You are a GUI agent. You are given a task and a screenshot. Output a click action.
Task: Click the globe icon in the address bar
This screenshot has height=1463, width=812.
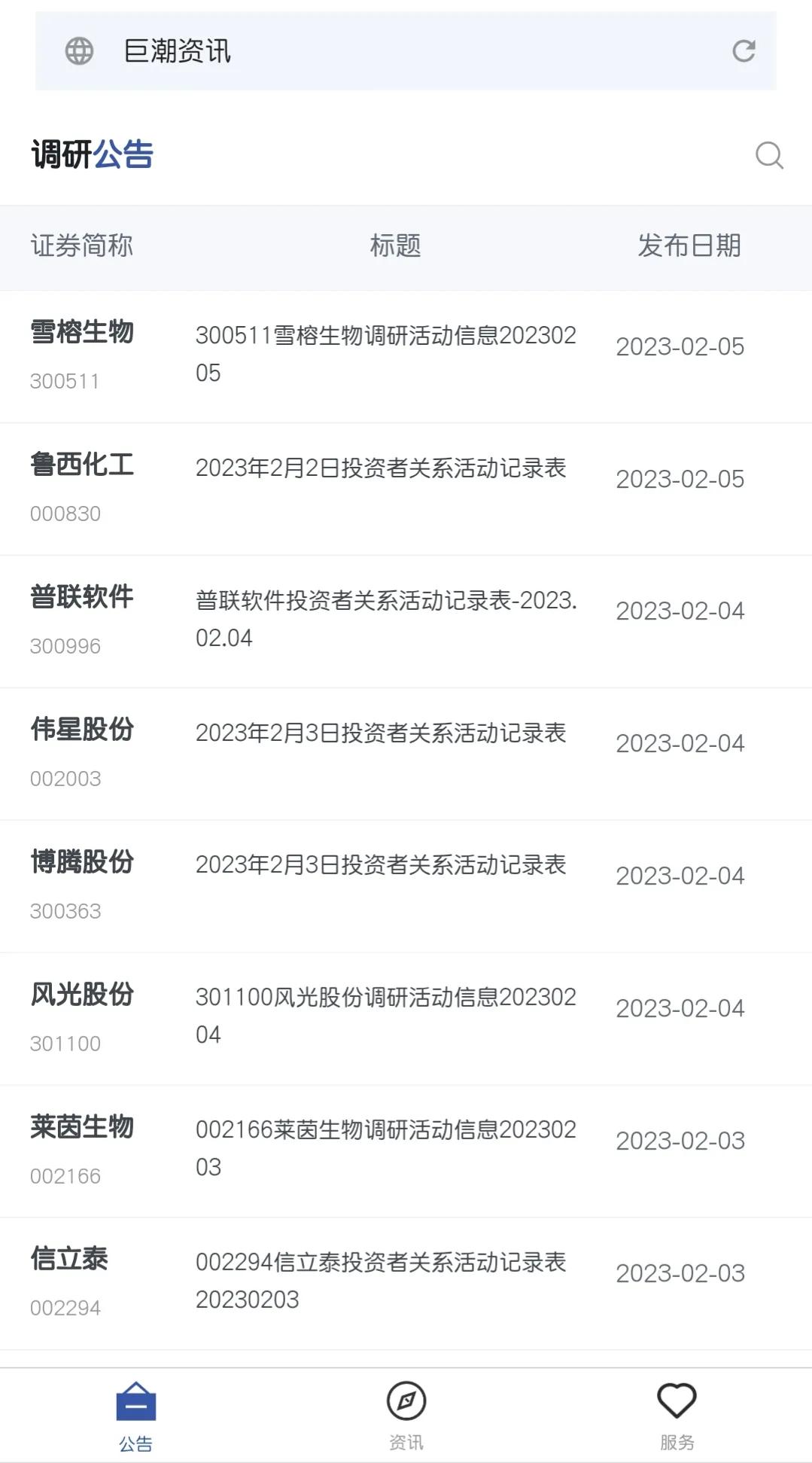pos(79,52)
